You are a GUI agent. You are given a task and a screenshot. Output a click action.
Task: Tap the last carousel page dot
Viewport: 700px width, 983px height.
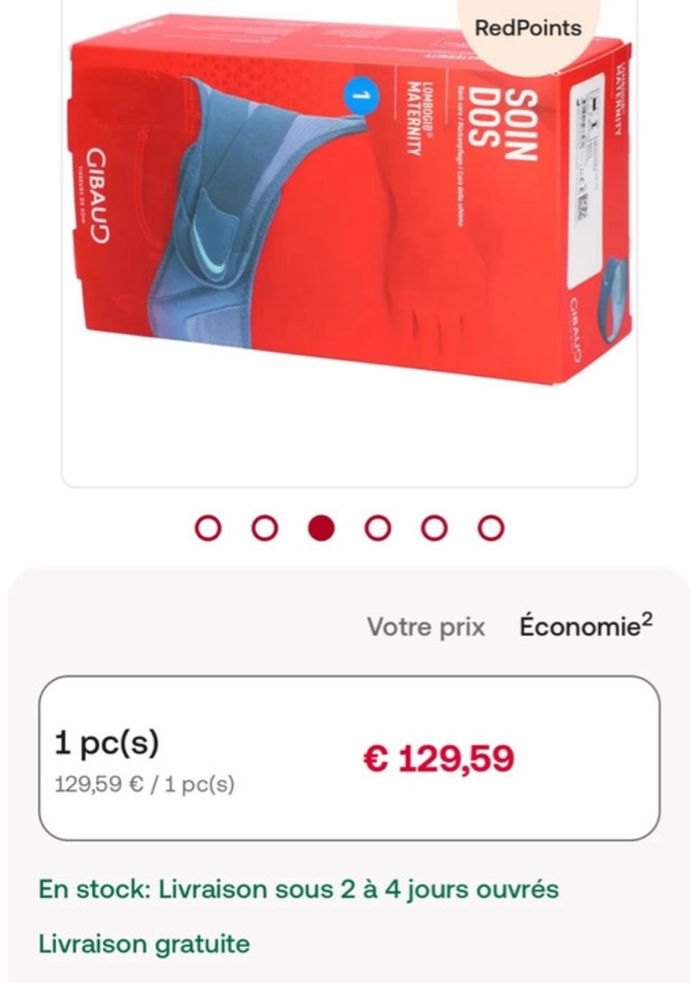pos(490,528)
